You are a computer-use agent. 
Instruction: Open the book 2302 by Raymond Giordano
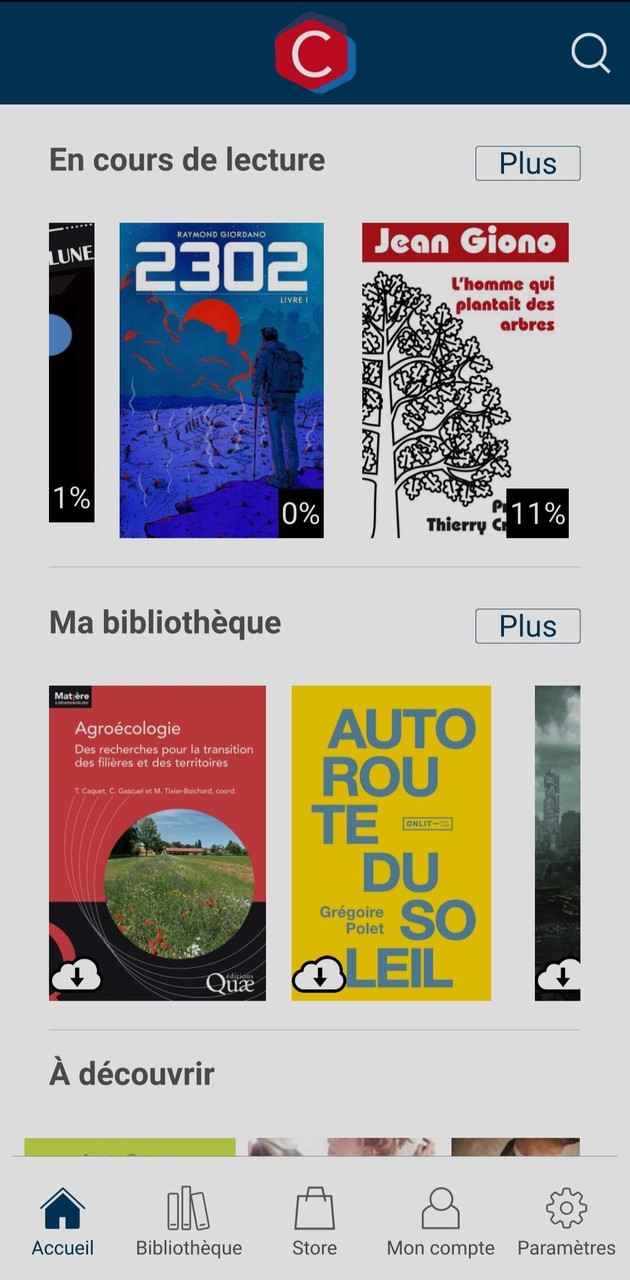coord(221,380)
